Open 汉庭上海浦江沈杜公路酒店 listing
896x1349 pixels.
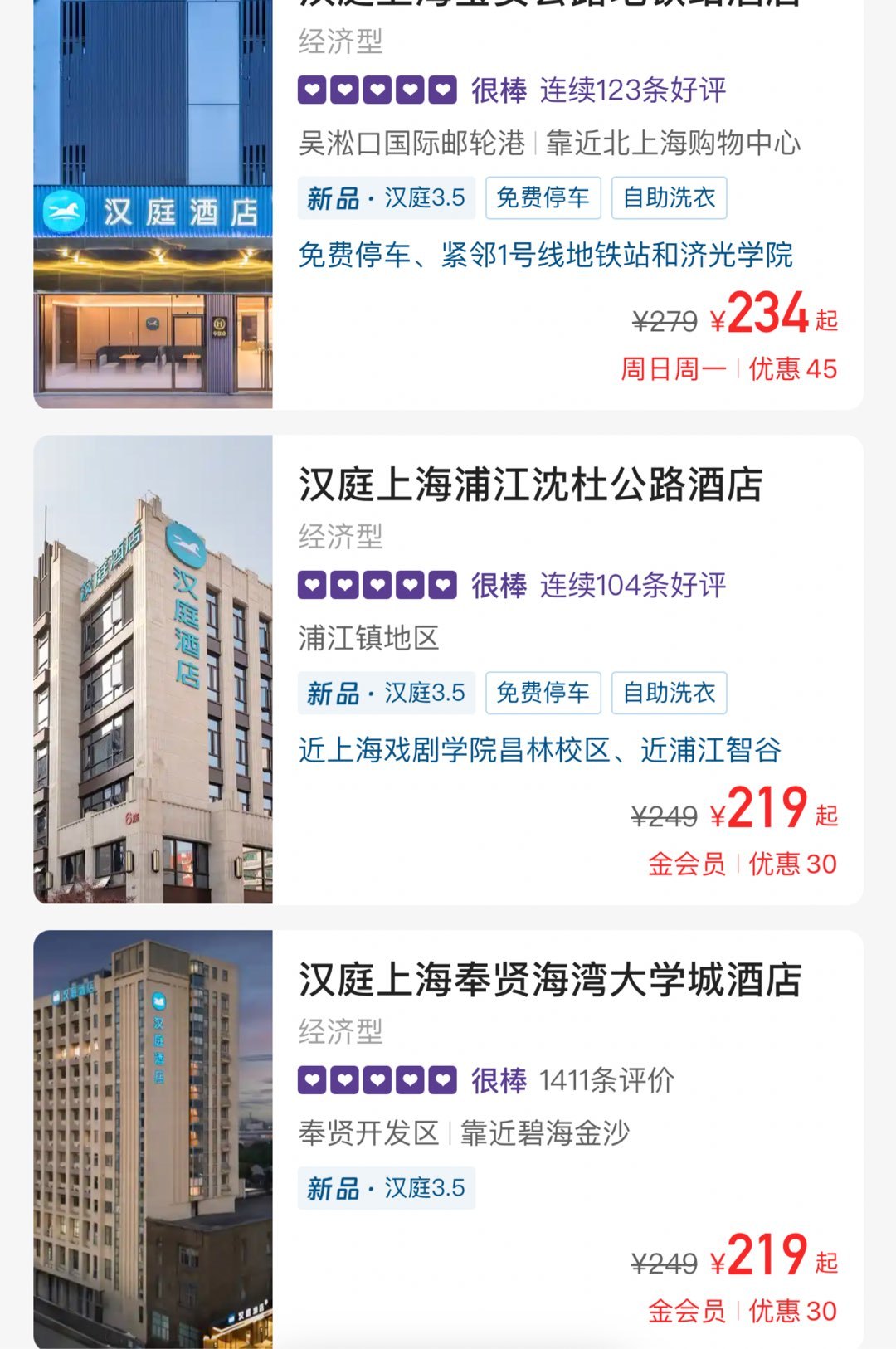point(531,485)
